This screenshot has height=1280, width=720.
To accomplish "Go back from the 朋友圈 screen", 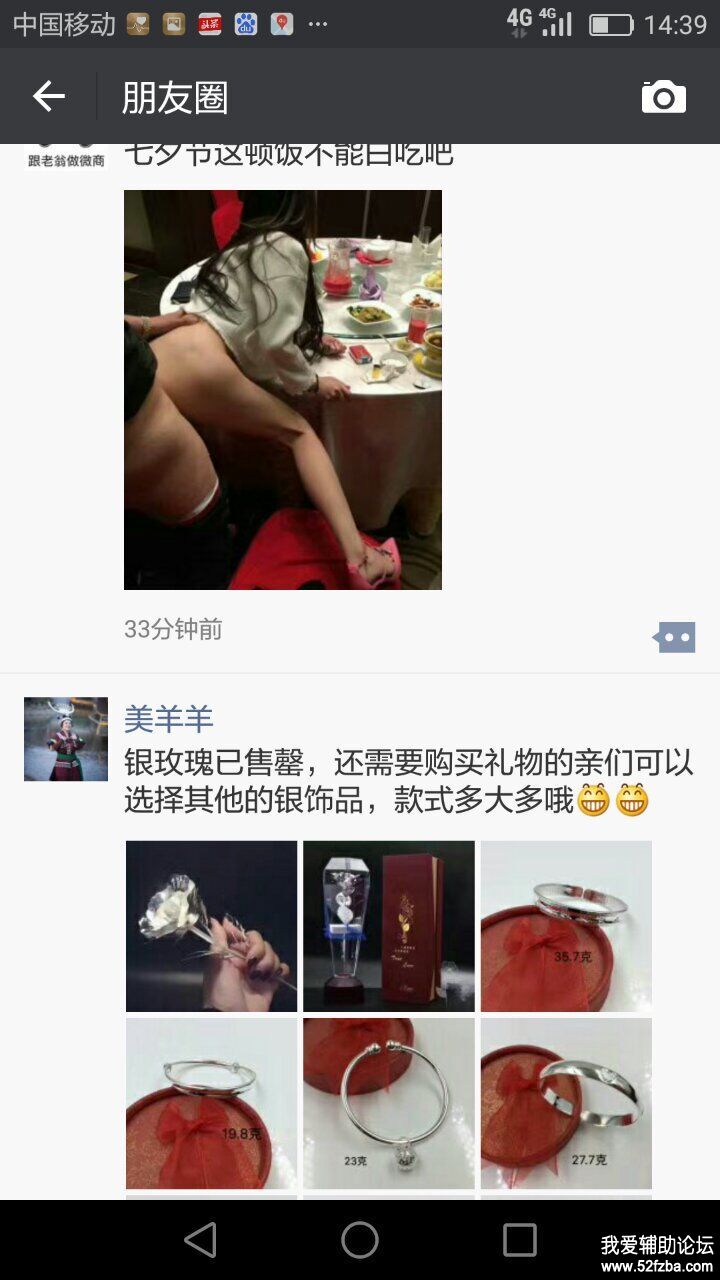I will click(48, 96).
